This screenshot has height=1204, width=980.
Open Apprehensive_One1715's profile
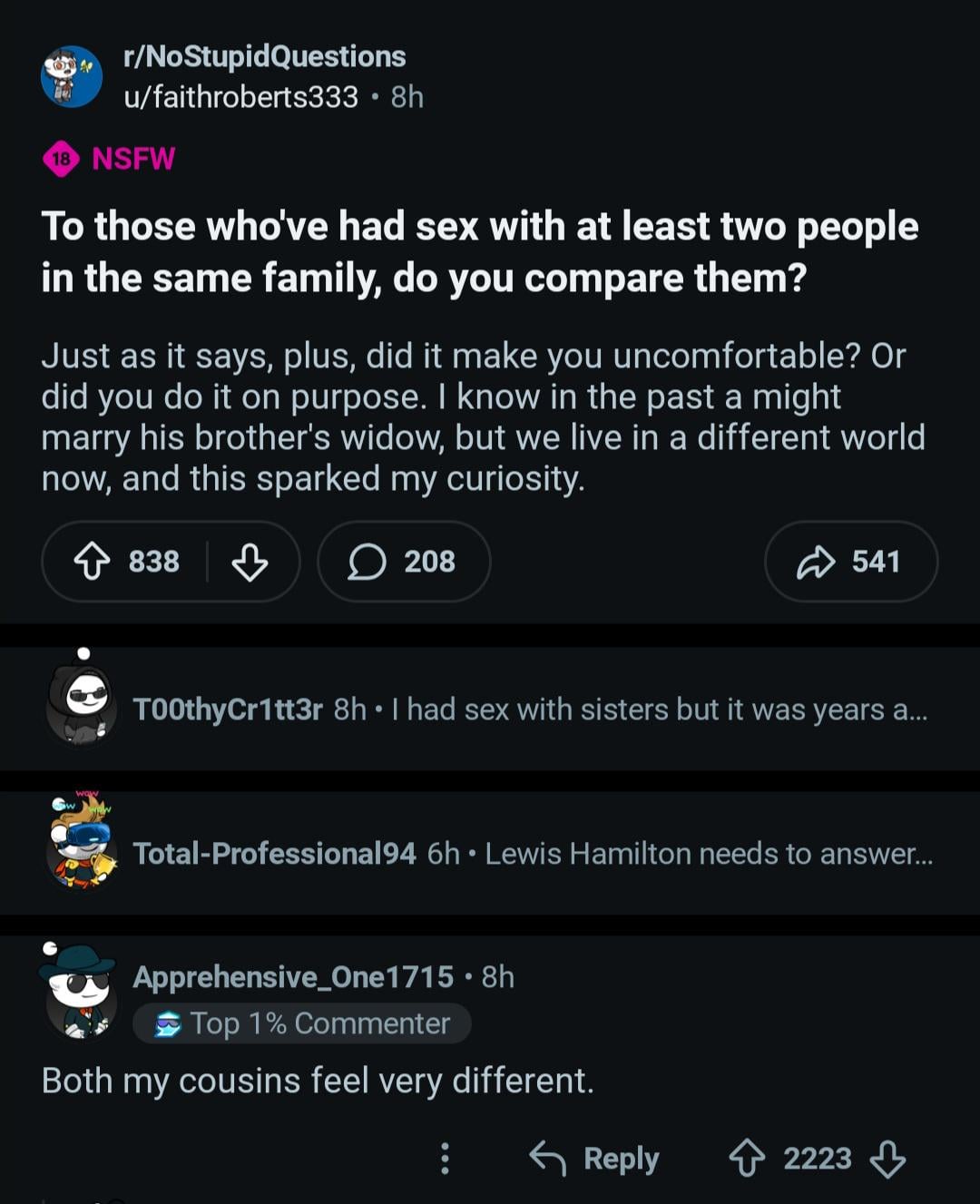pyautogui.click(x=292, y=977)
